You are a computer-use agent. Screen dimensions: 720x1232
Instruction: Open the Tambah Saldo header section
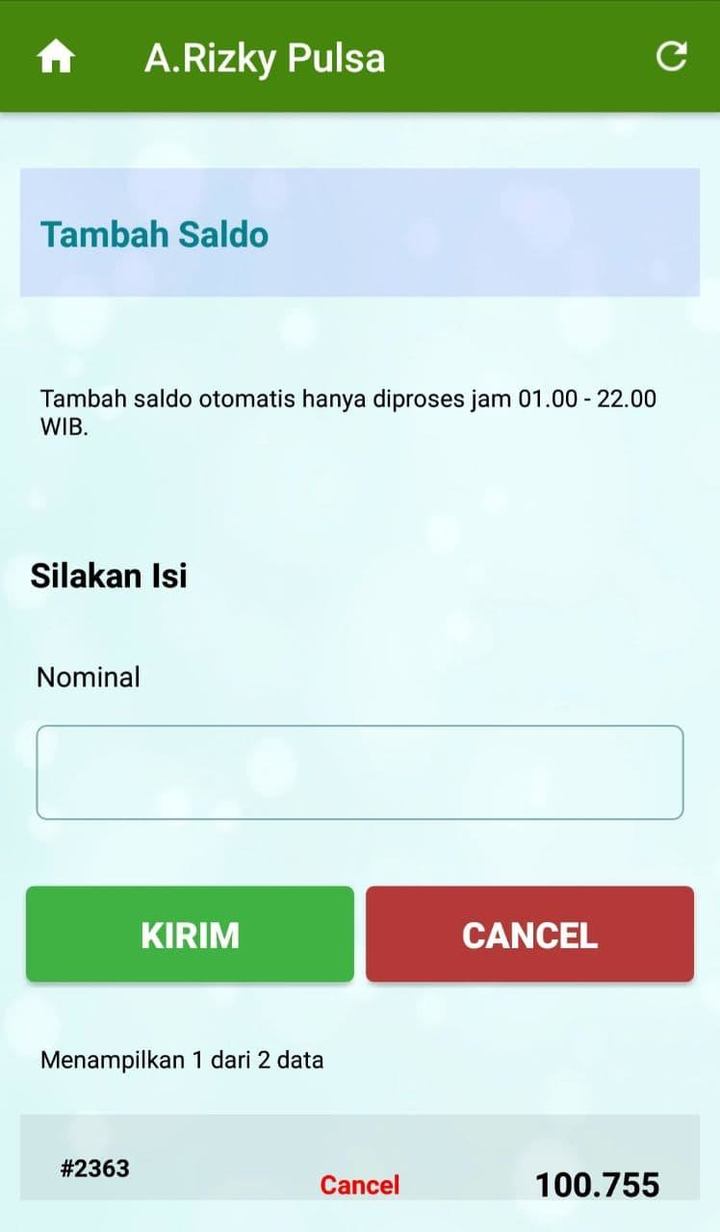(x=360, y=233)
